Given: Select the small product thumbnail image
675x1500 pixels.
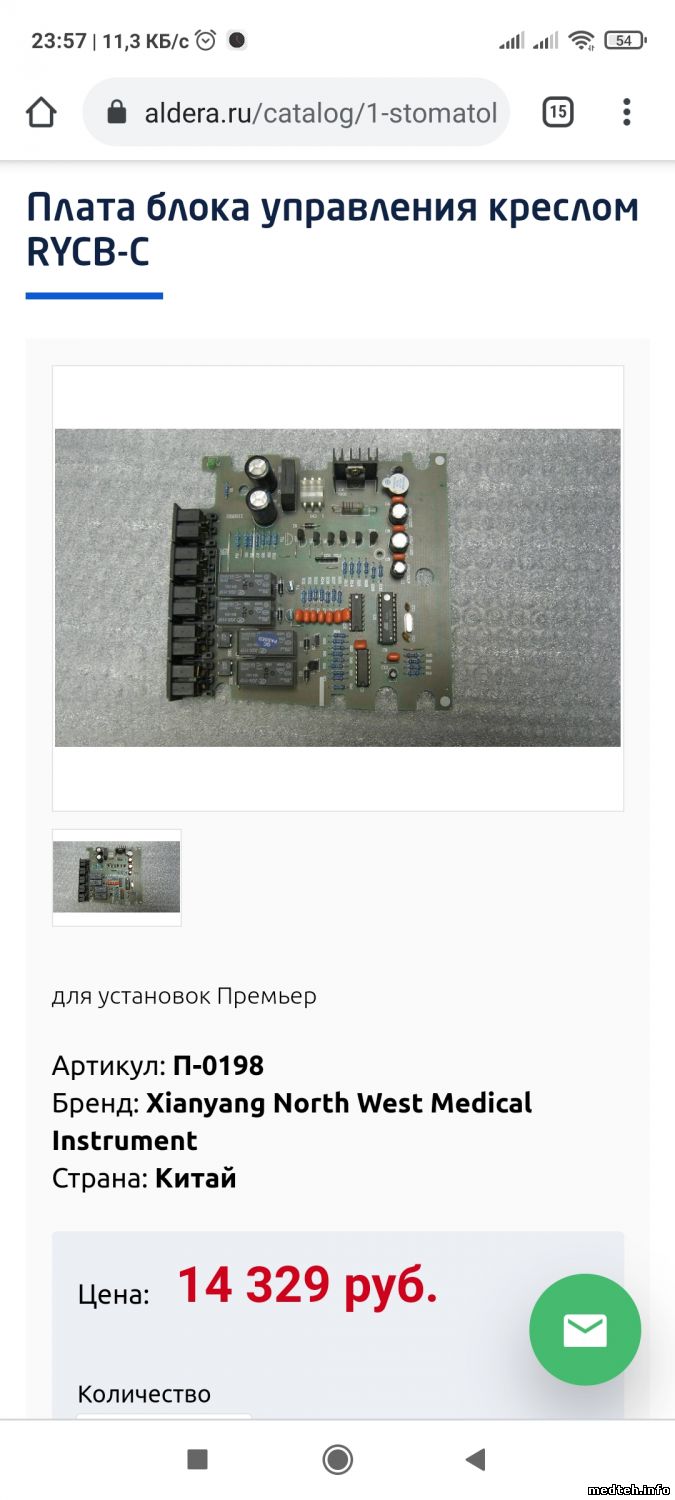Looking at the screenshot, I should click(117, 877).
